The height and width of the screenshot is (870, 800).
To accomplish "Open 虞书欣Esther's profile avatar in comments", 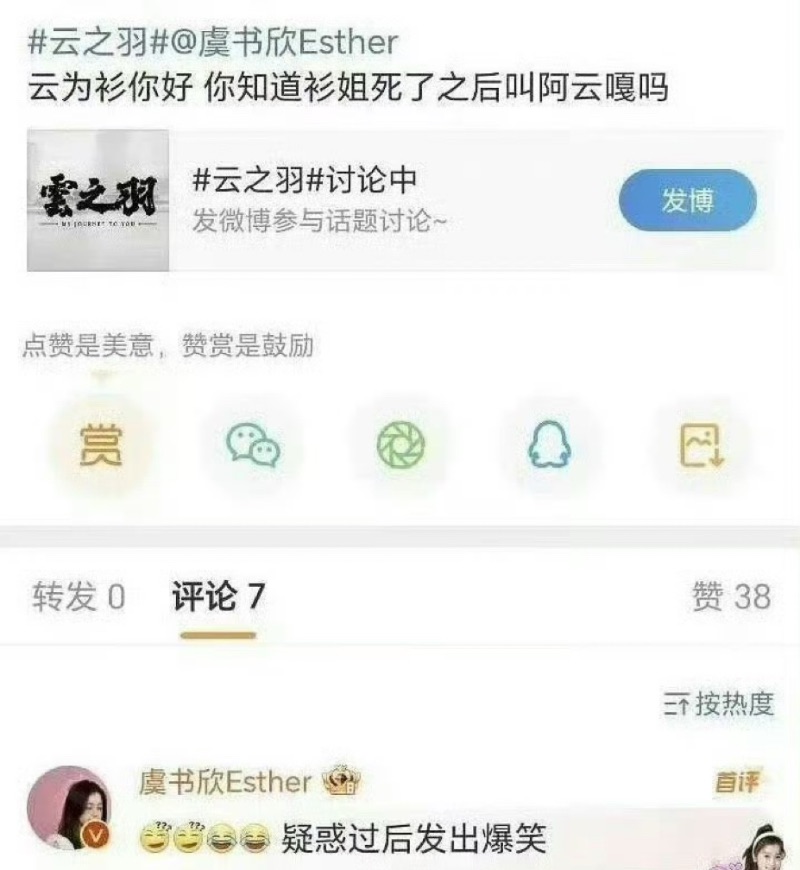I will coord(69,807).
